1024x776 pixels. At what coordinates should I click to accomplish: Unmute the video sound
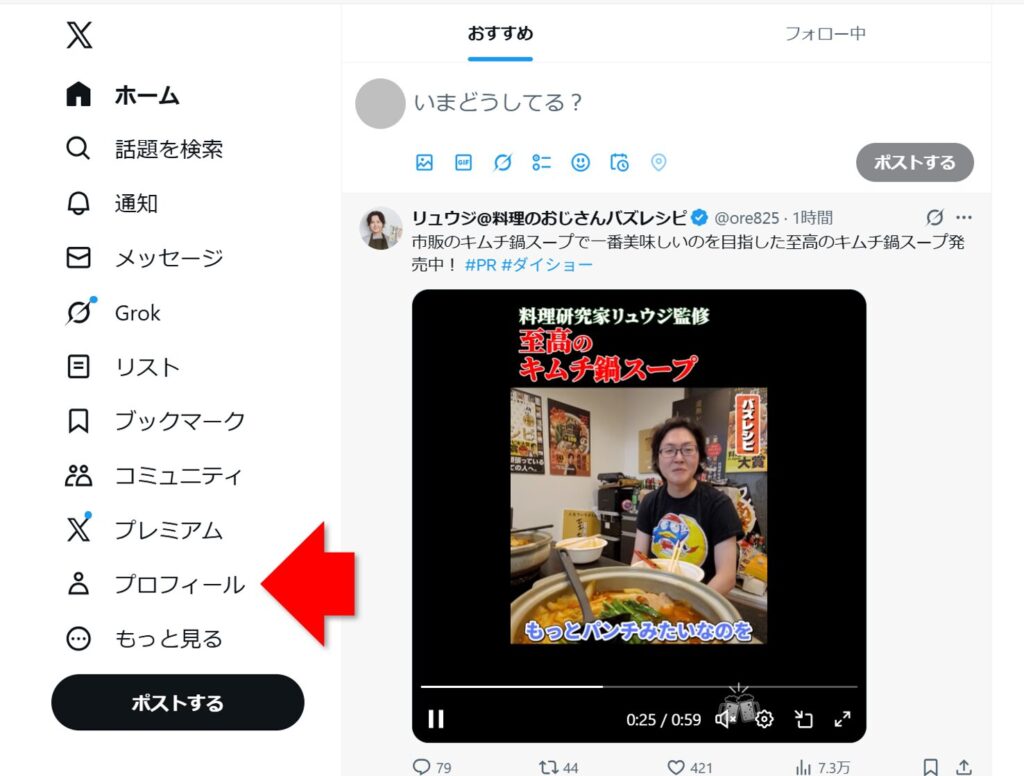pos(726,719)
